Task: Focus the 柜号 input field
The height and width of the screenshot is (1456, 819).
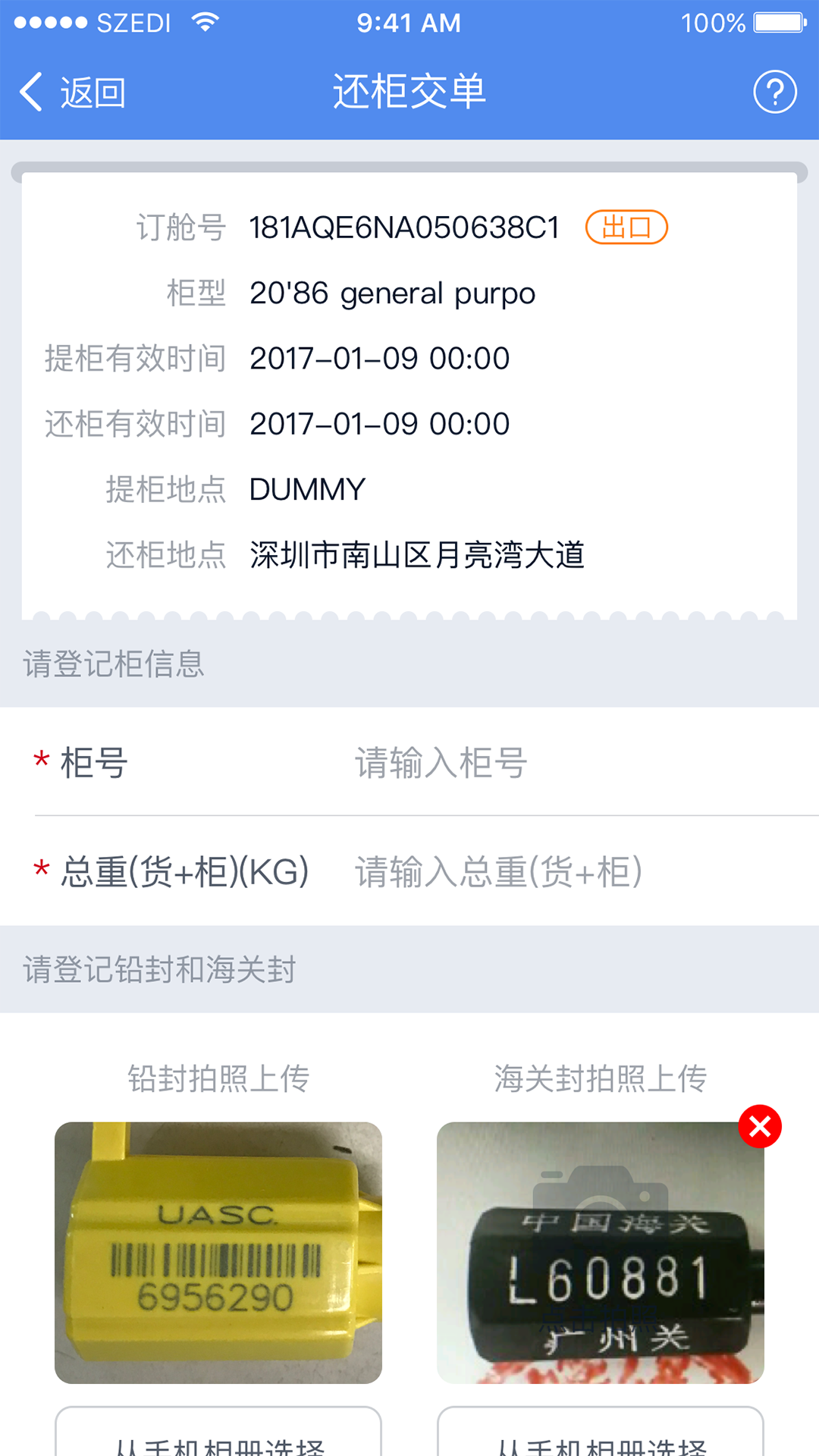Action: (576, 762)
